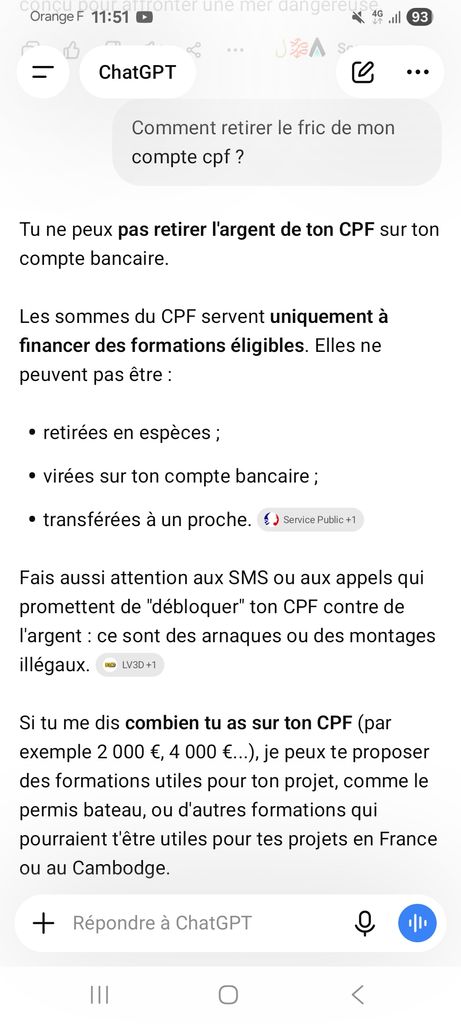
Task: Go back using the system back button
Action: [357, 995]
